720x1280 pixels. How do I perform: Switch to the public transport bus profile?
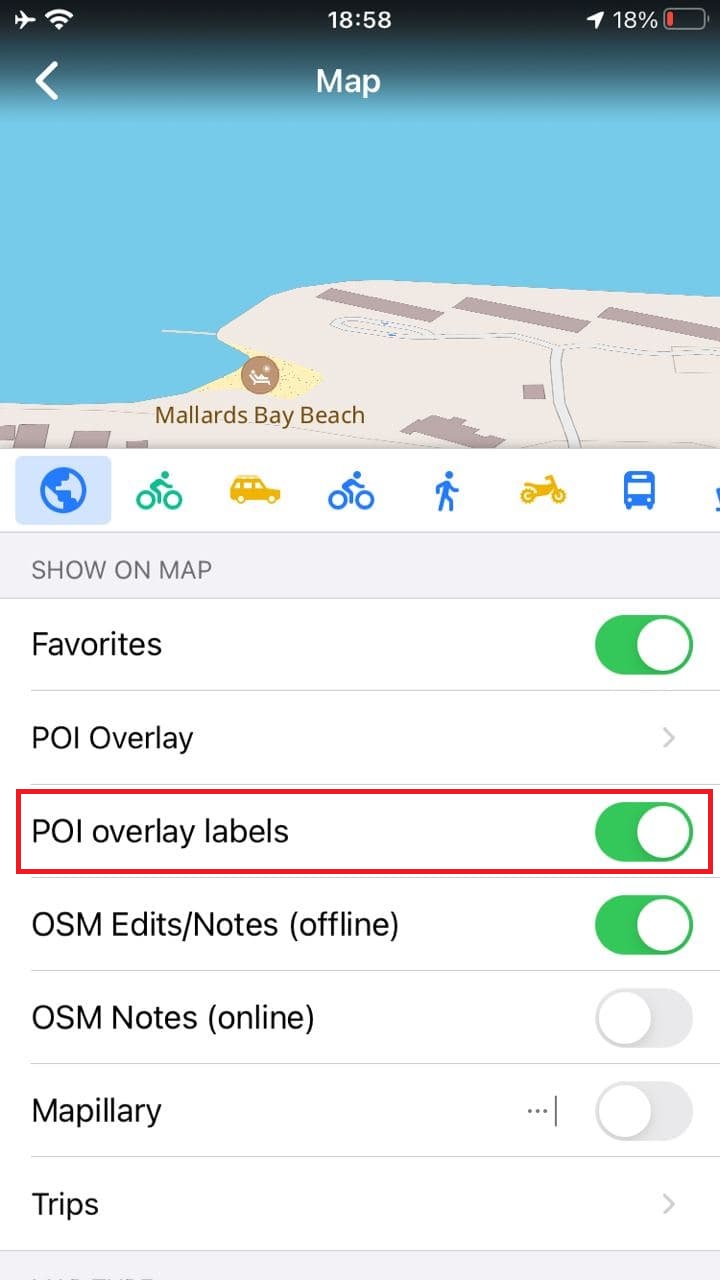pos(639,491)
